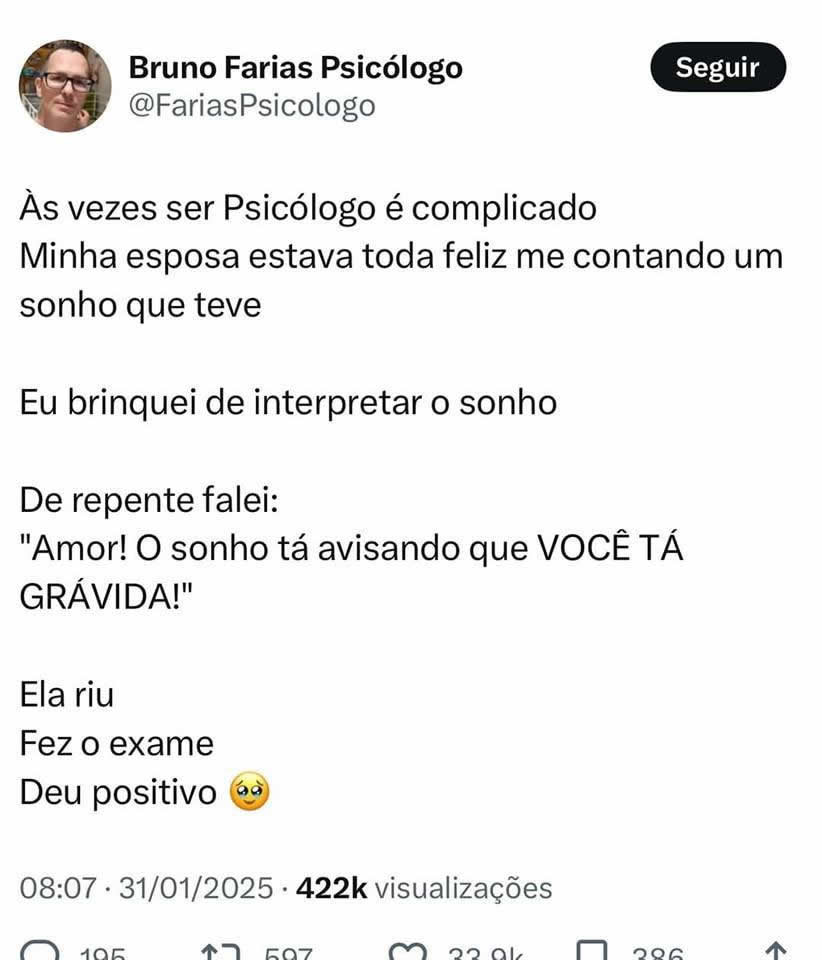Screen dimensions: 822x960
Task: Select the verified-style bold display name area
Action: (x=295, y=68)
